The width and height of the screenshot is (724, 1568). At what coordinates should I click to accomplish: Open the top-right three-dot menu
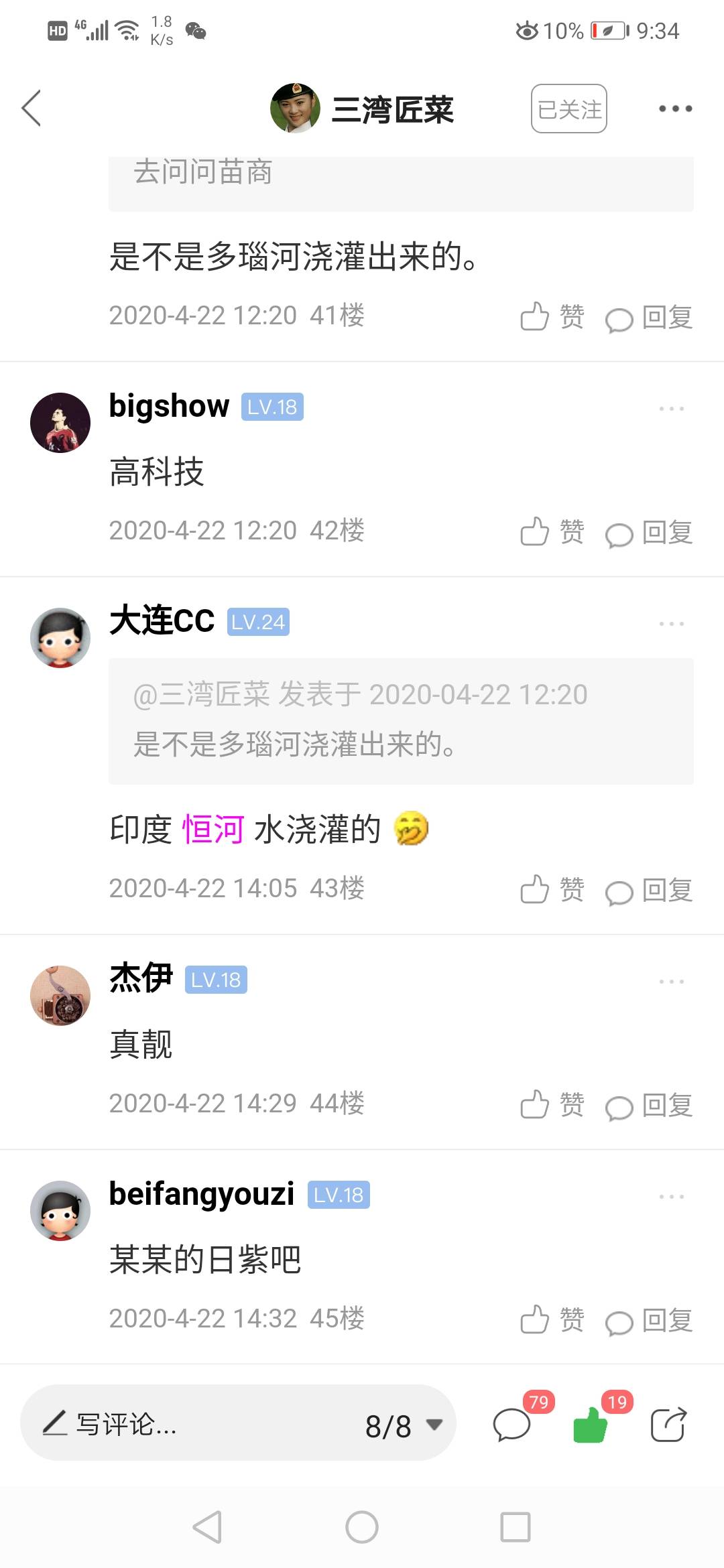(675, 109)
